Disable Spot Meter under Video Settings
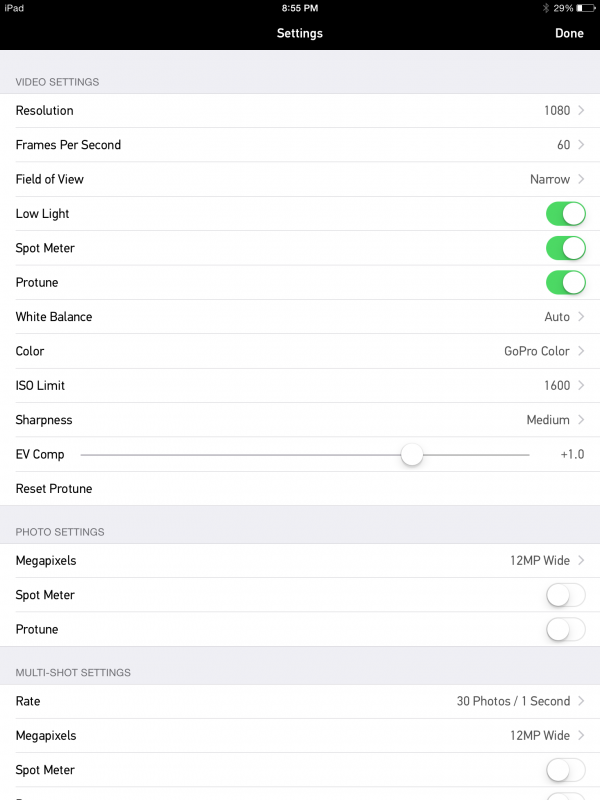Viewport: 600px width, 800px height. tap(565, 248)
